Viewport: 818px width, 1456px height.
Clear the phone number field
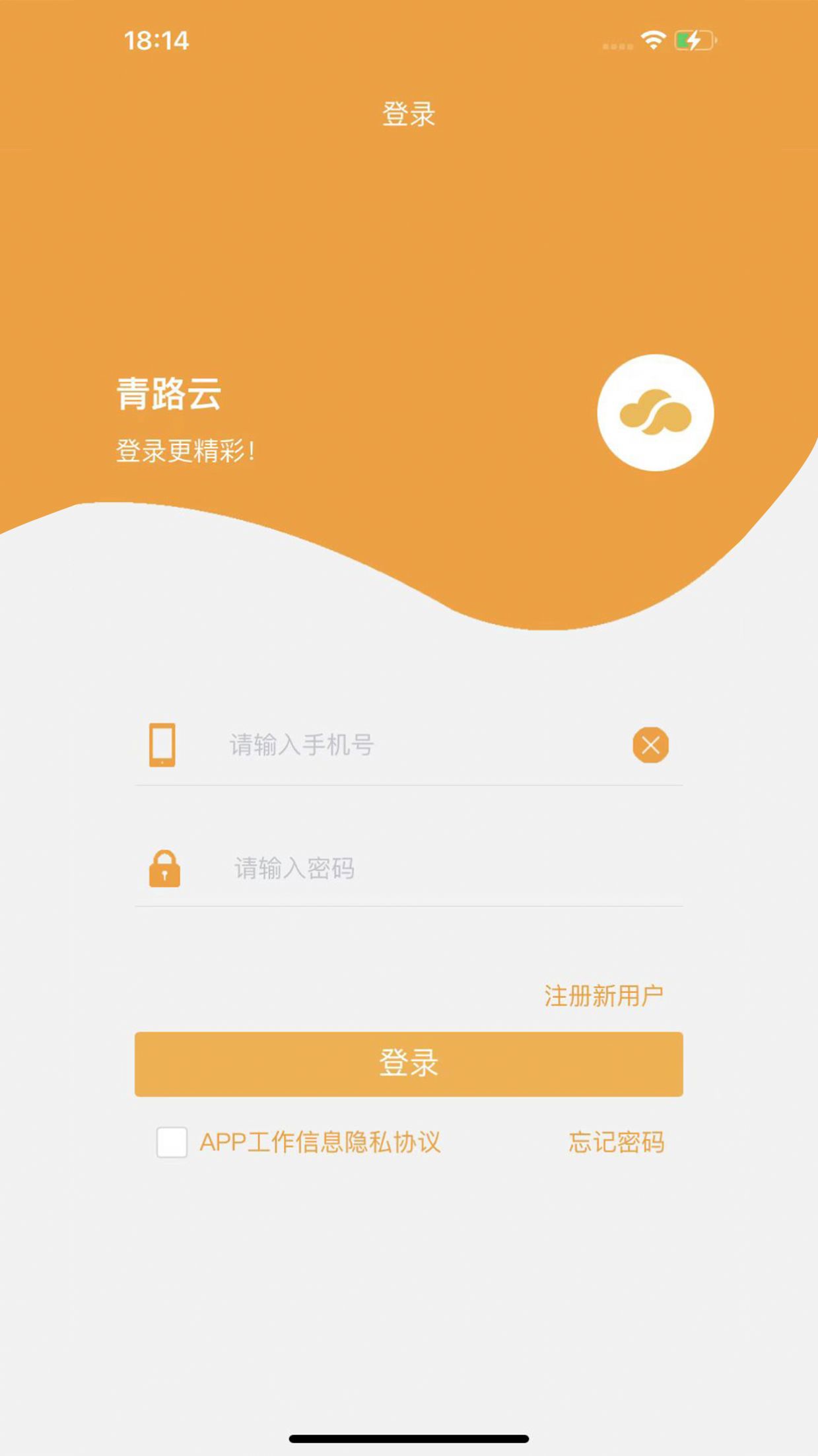650,745
